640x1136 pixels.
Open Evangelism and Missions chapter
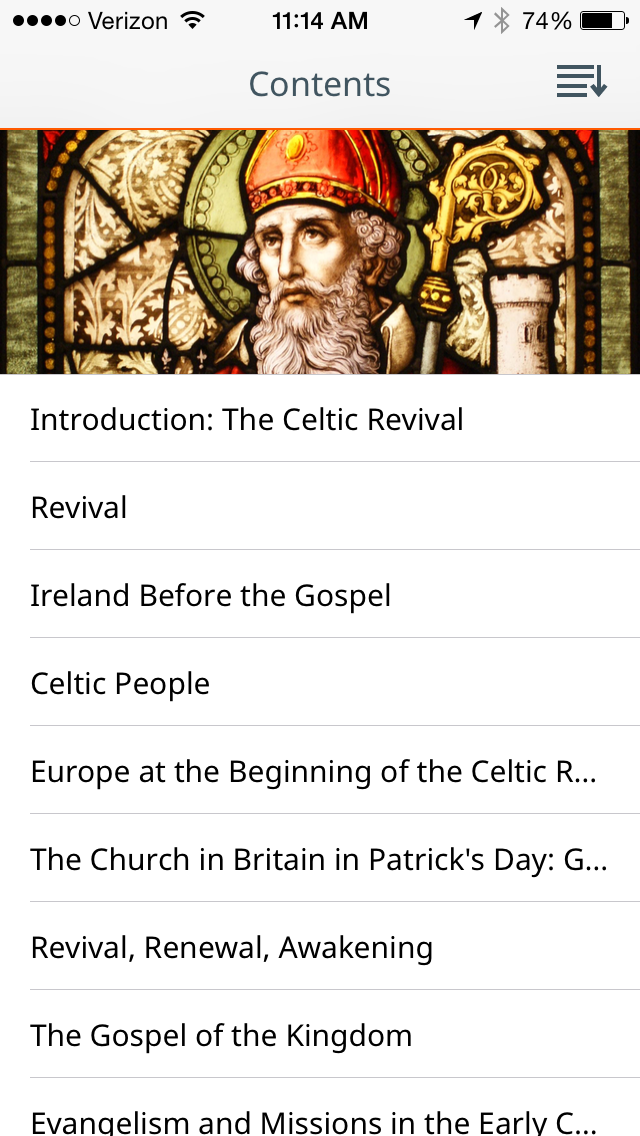314,1118
